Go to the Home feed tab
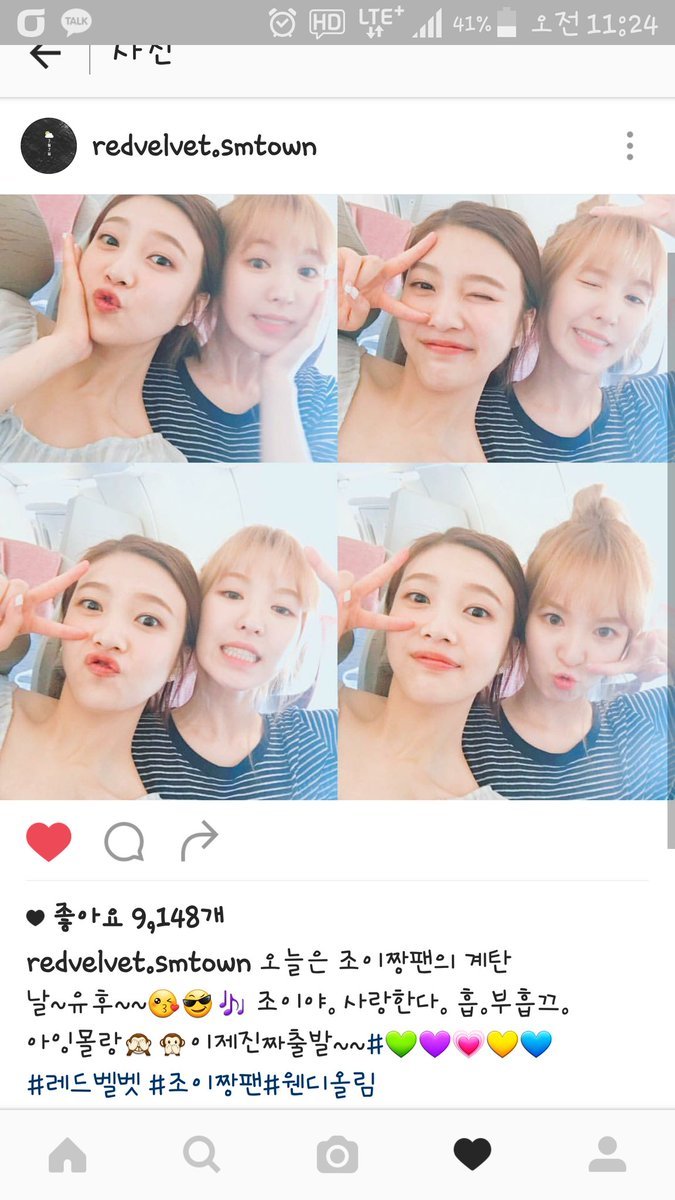The height and width of the screenshot is (1200, 675). 67,1155
